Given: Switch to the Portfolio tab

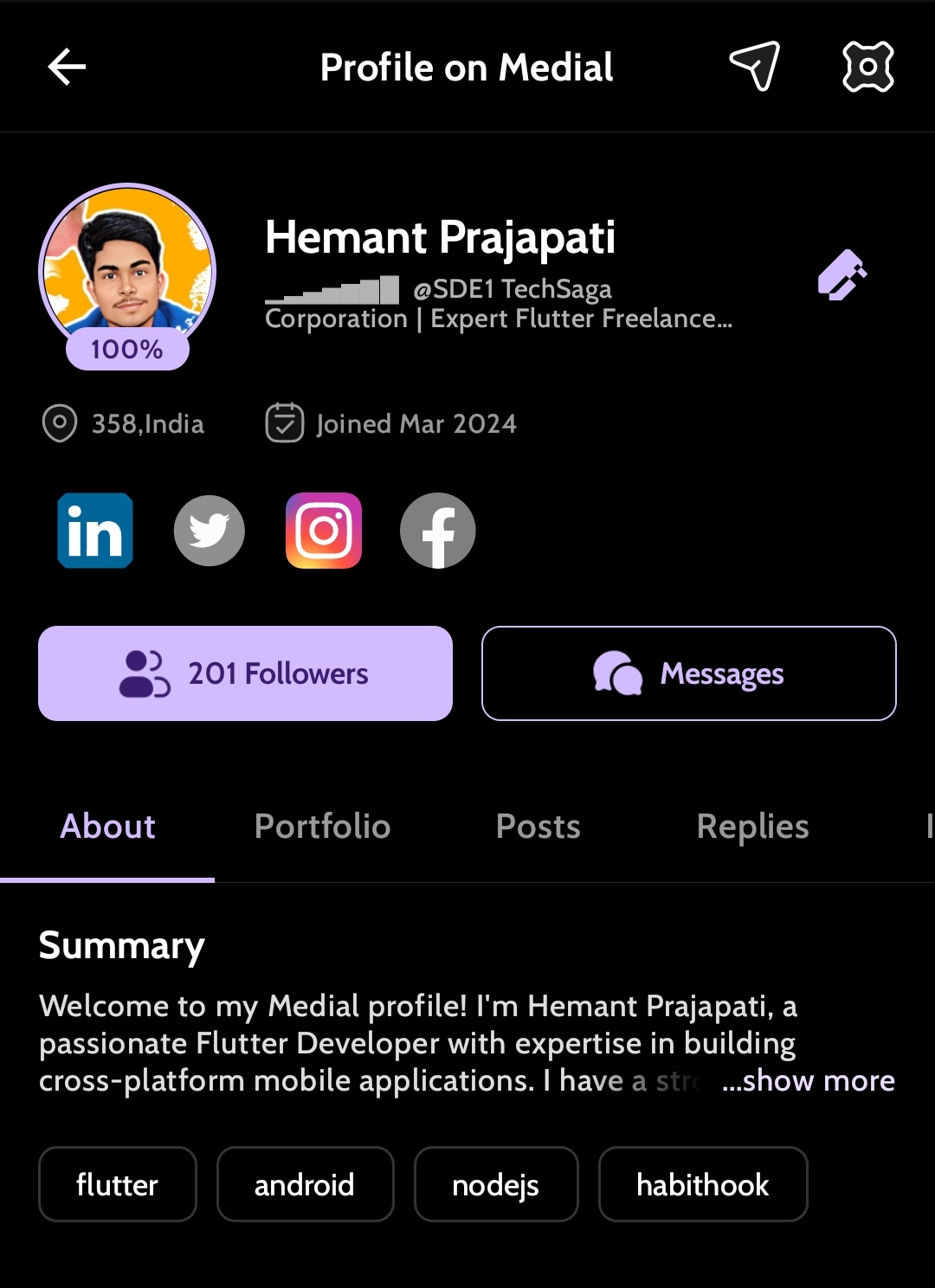Looking at the screenshot, I should click(x=322, y=827).
